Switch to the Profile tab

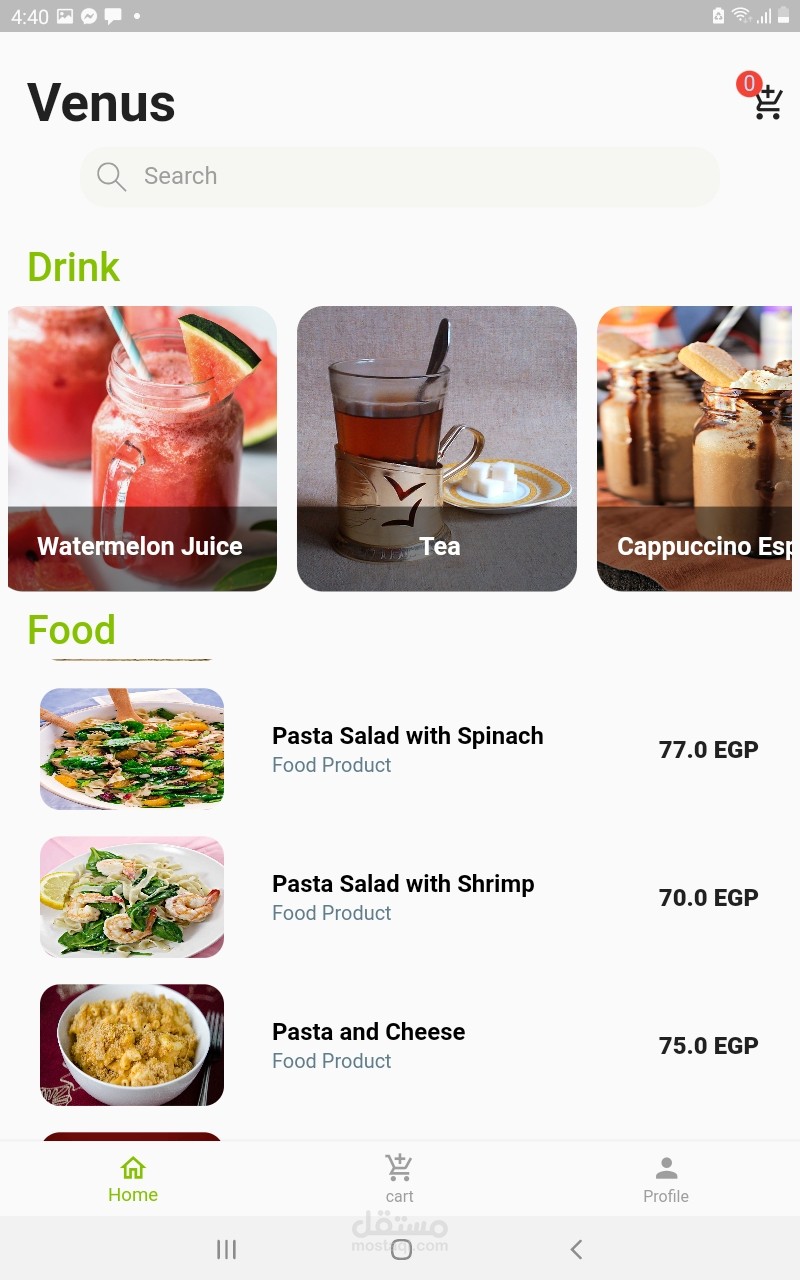(x=666, y=1179)
